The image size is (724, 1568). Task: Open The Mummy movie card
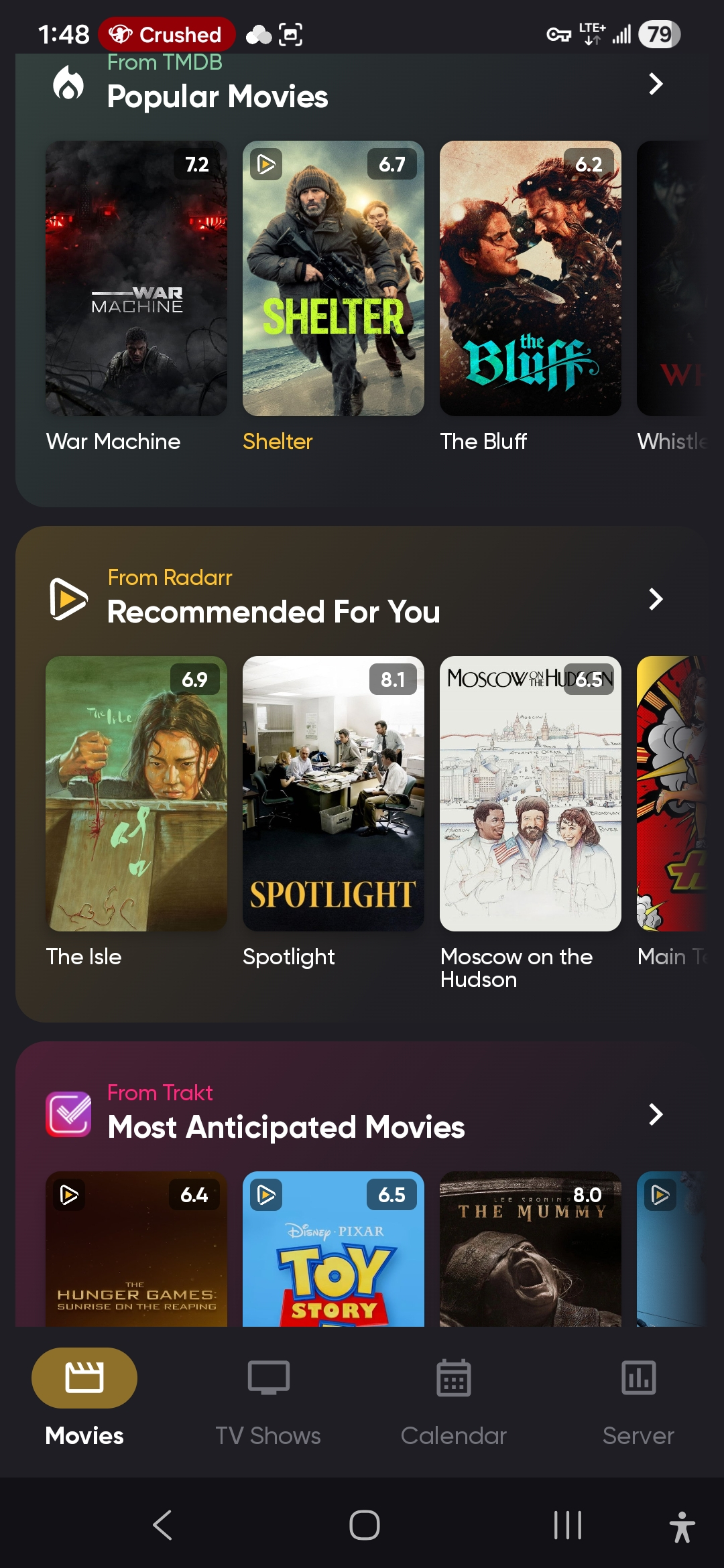click(530, 1250)
